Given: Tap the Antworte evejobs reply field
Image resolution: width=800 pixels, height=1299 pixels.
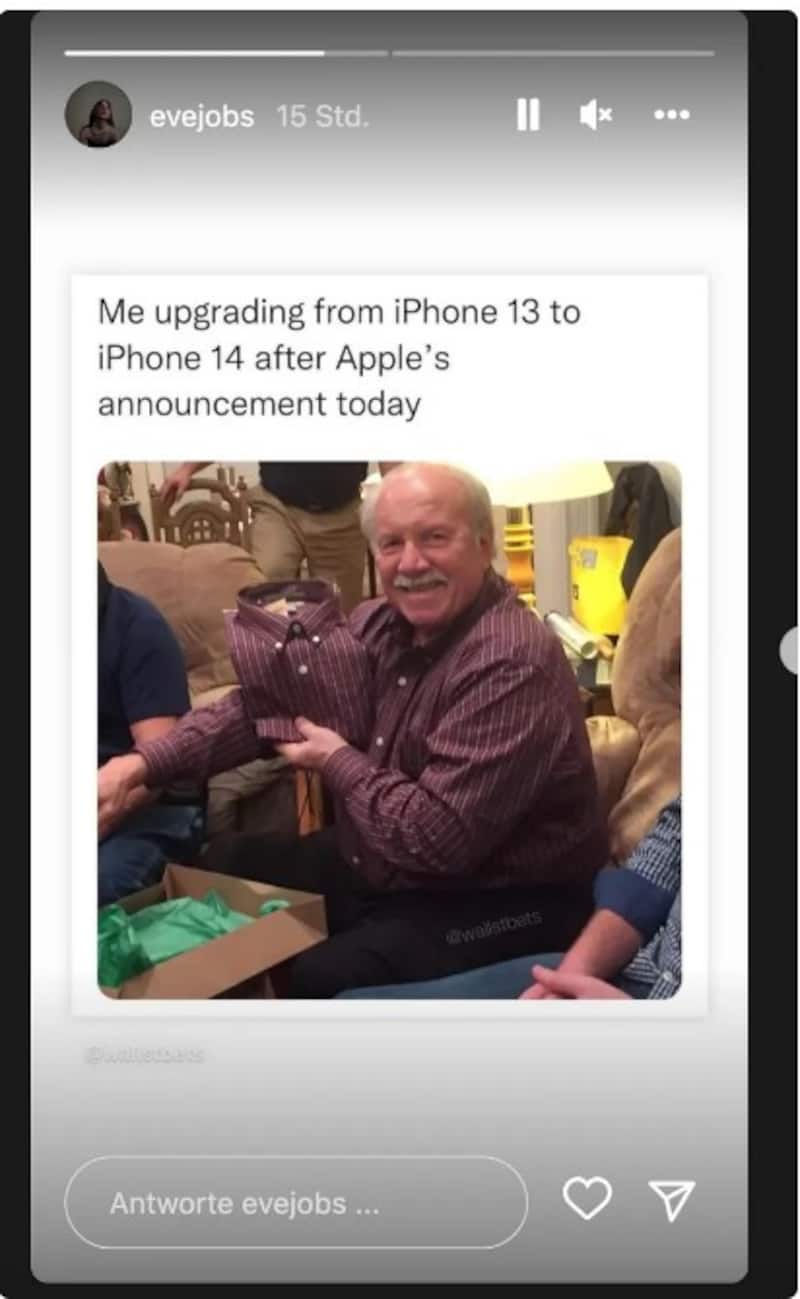Looking at the screenshot, I should click(x=295, y=1203).
